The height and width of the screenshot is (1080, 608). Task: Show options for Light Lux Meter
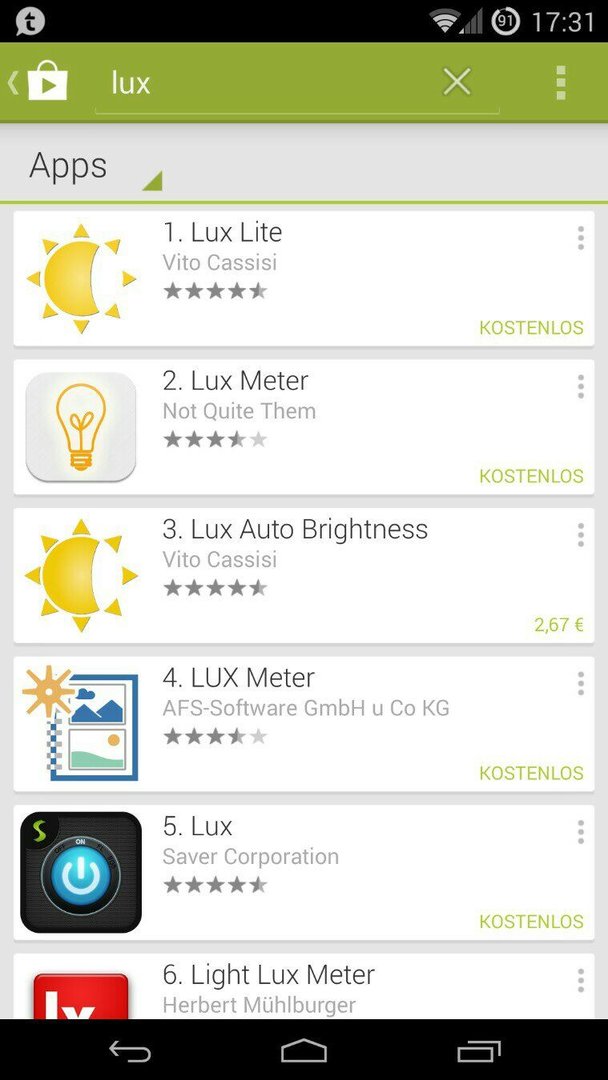[580, 980]
